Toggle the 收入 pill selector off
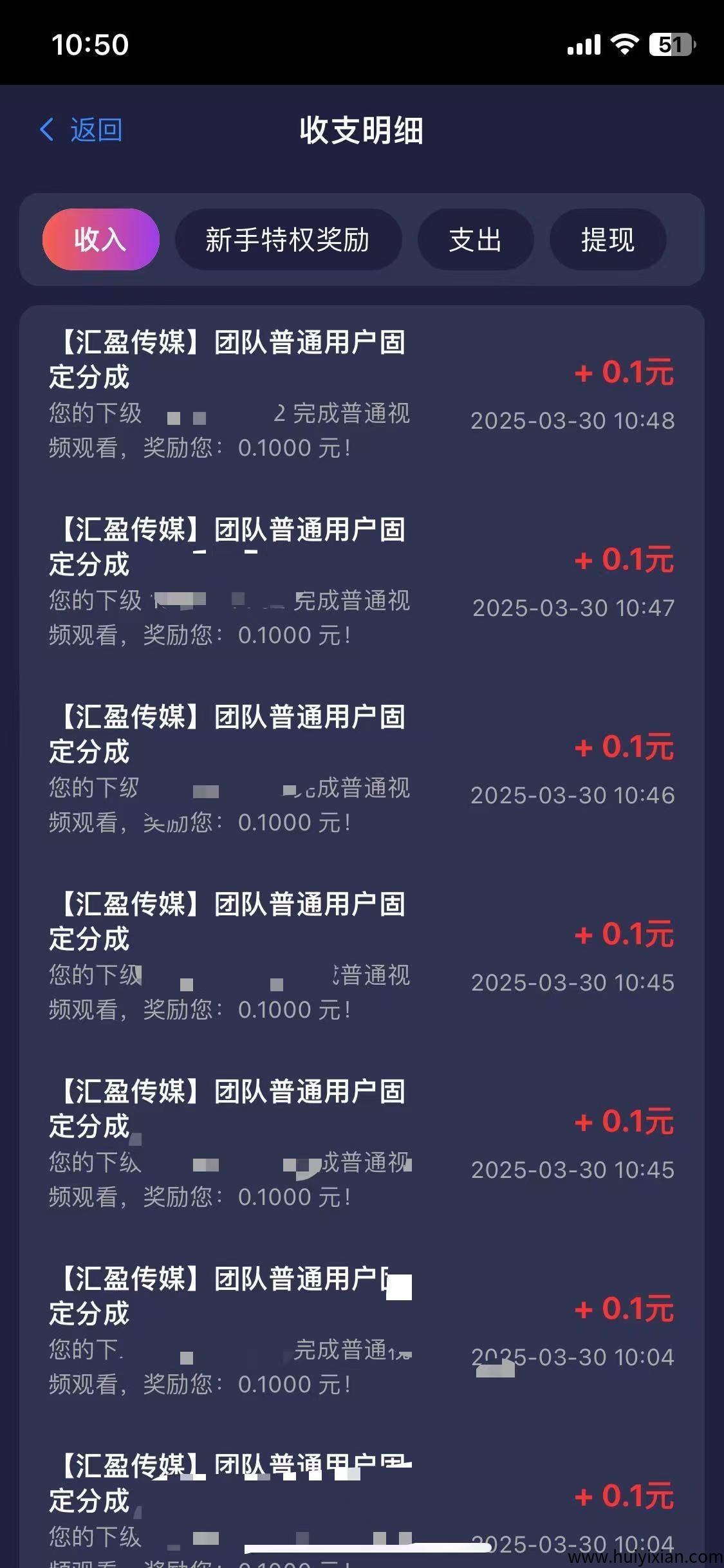Image resolution: width=724 pixels, height=1568 pixels. (x=100, y=239)
